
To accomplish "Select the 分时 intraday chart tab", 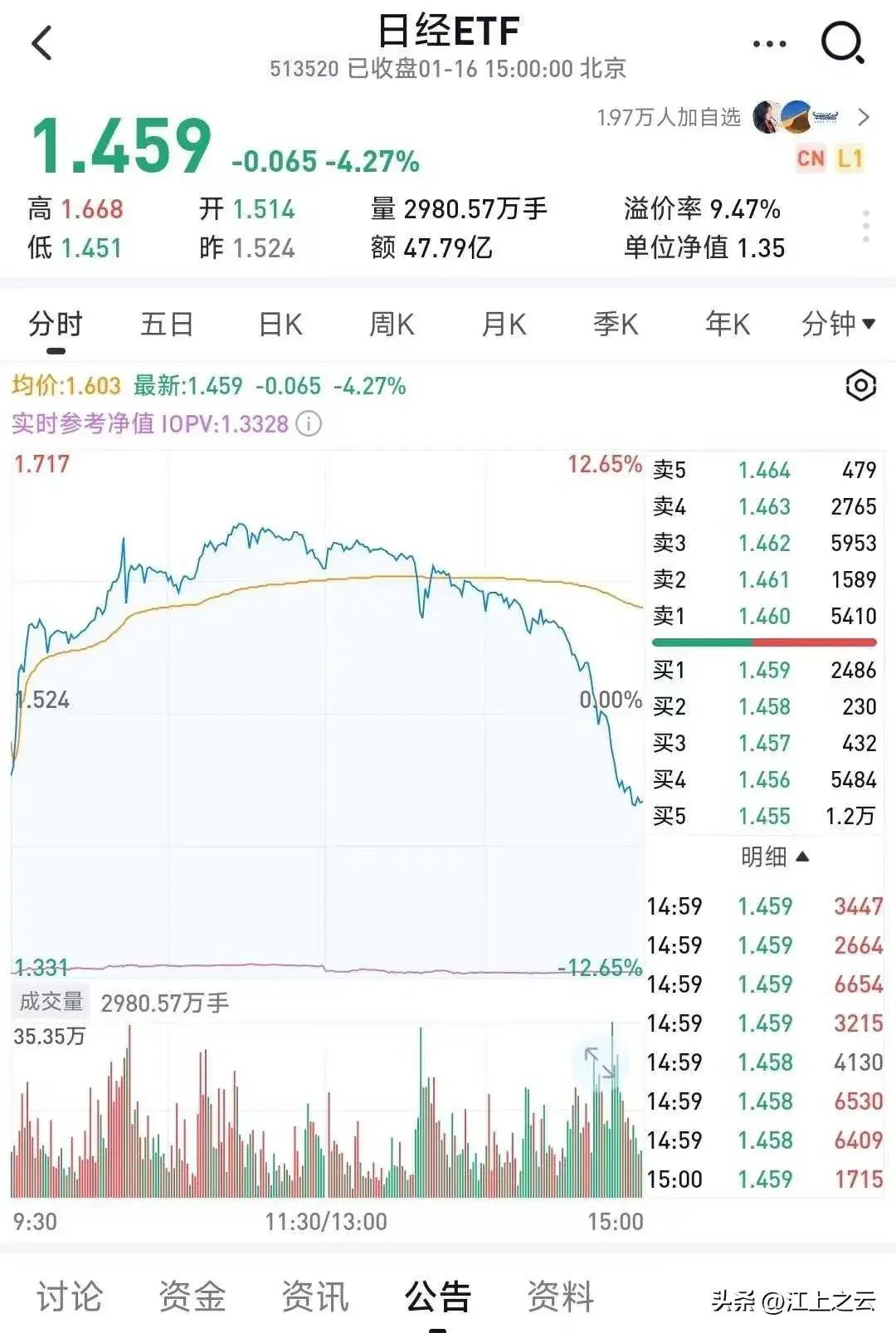I will tap(56, 324).
